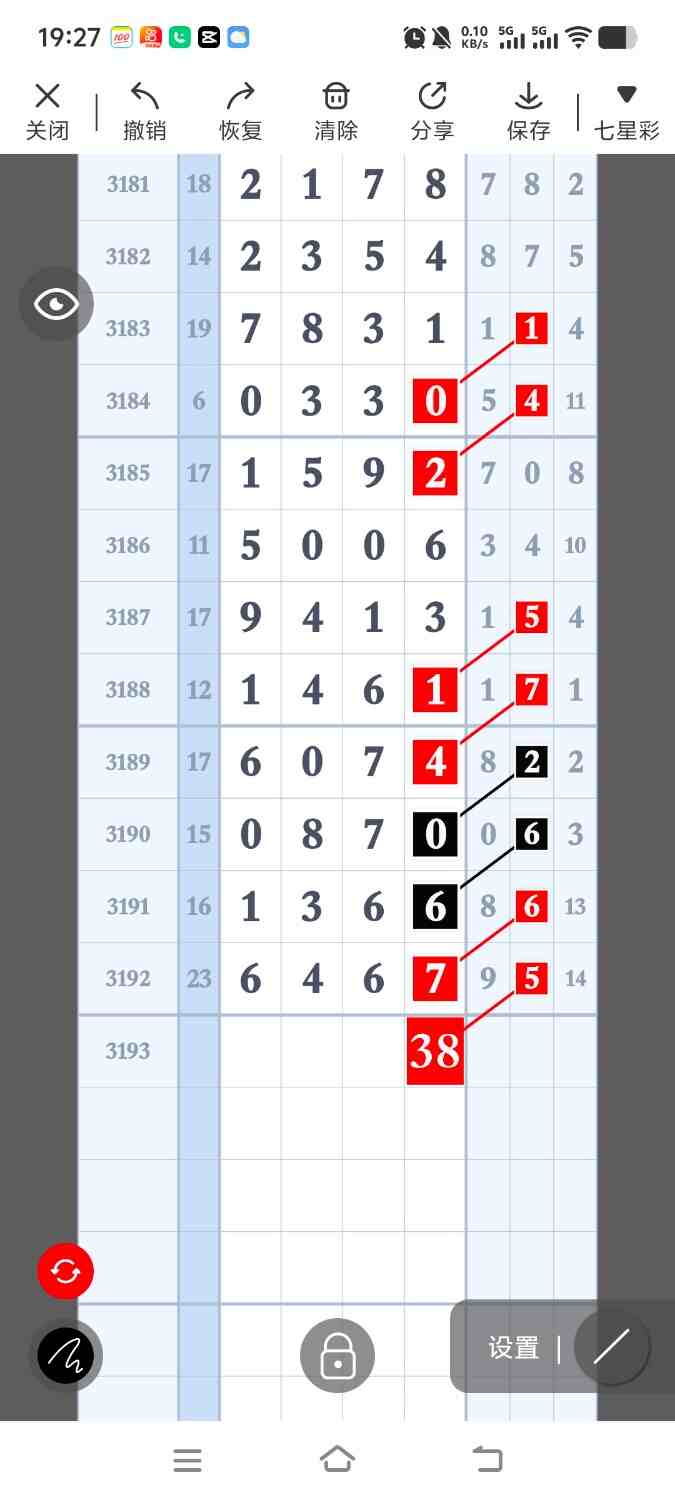Image resolution: width=675 pixels, height=1500 pixels.
Task: Select the freehand scribble drawing tool
Action: click(x=65, y=1355)
